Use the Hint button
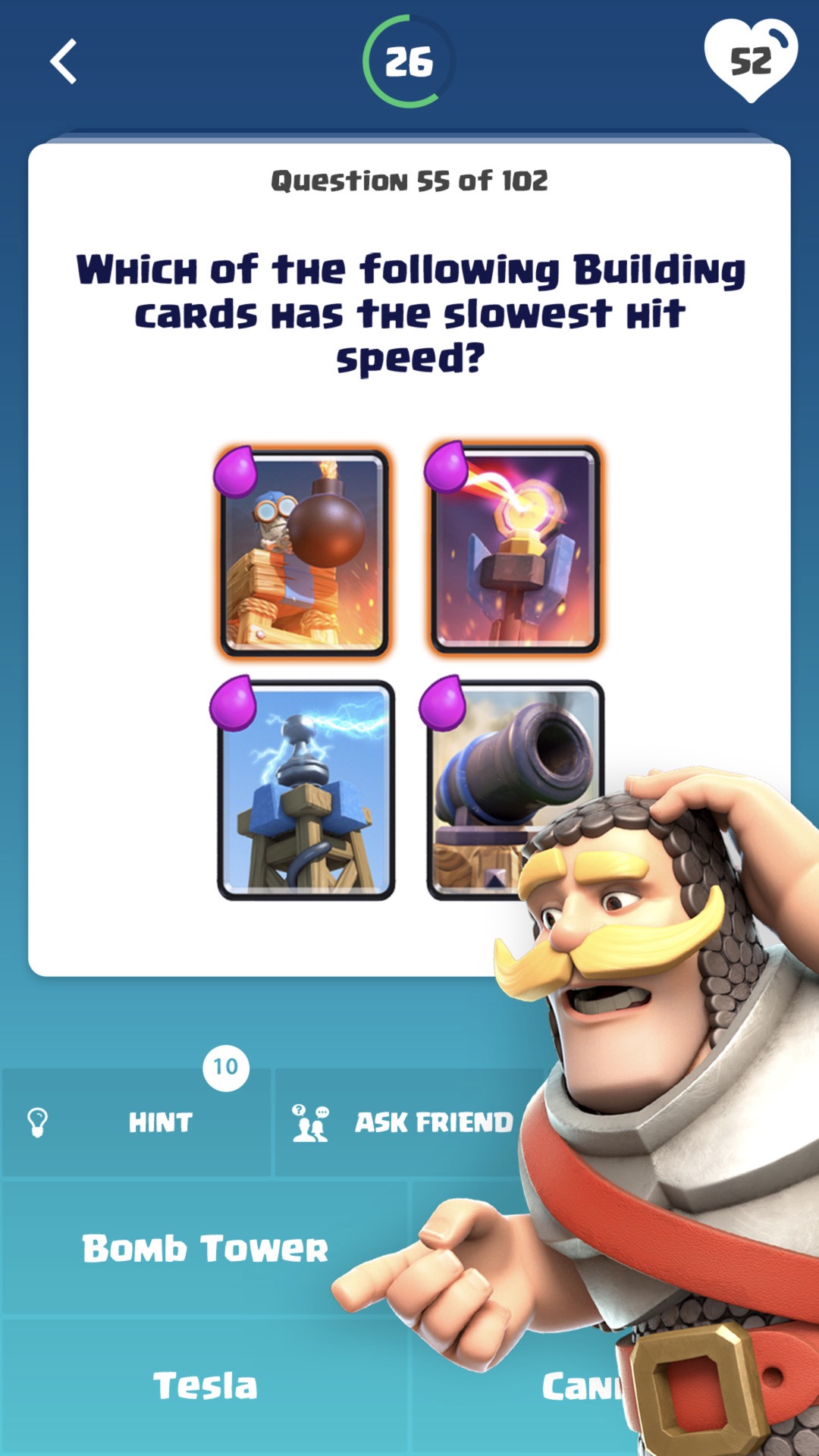Screen dimensions: 819x1456 [x=136, y=1123]
